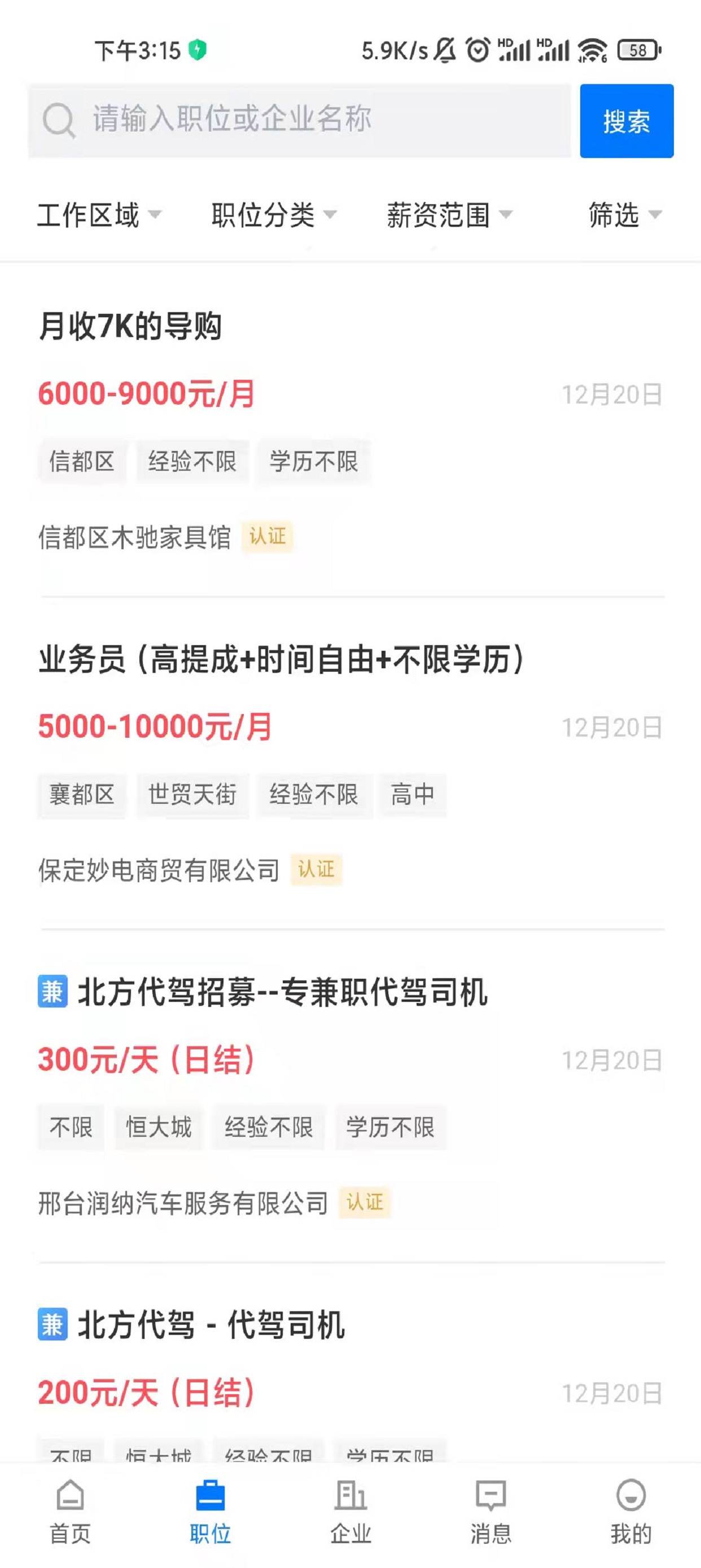
Task: Open the 筛选 filter menu
Action: click(x=622, y=215)
